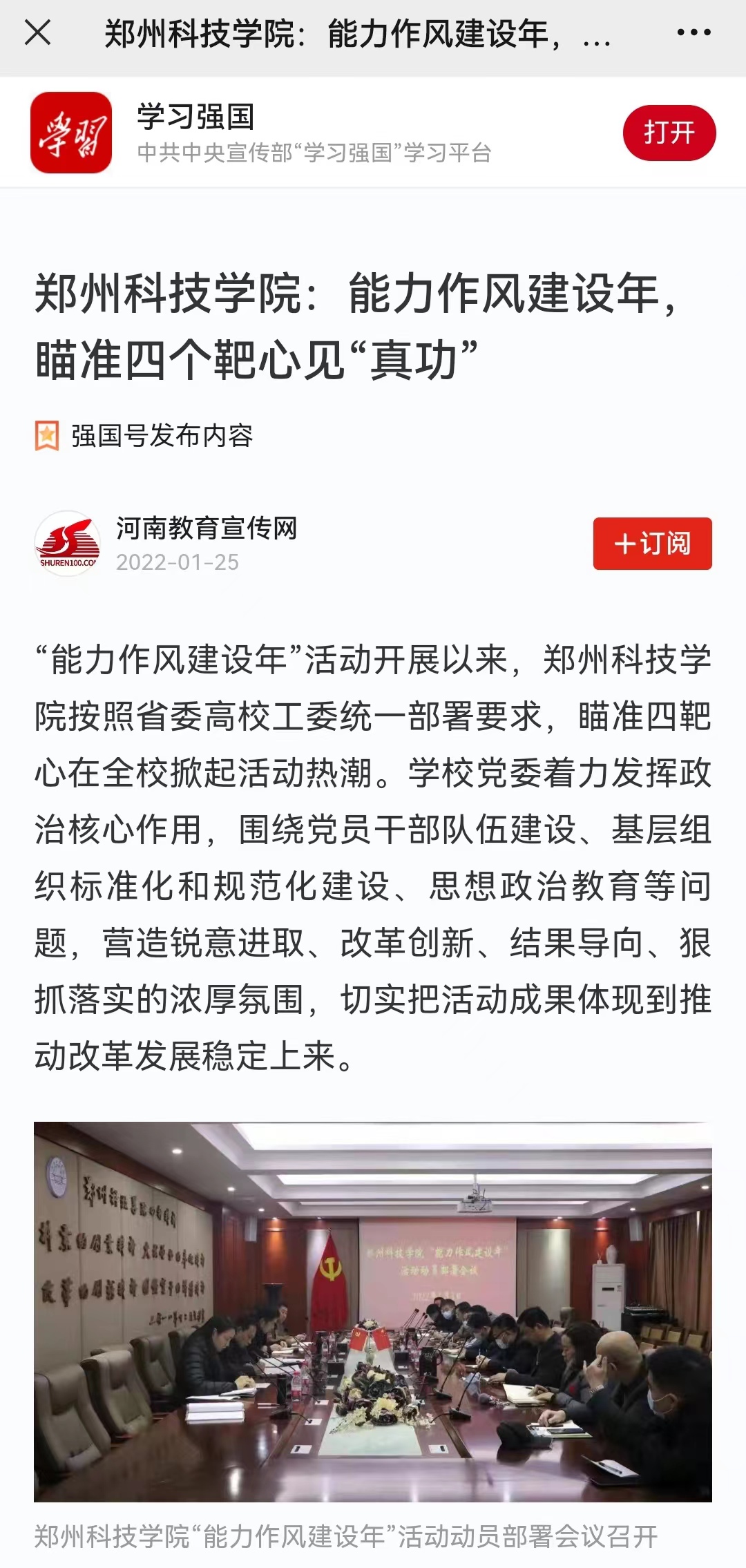Open the 学习强国 app banner

314,133
